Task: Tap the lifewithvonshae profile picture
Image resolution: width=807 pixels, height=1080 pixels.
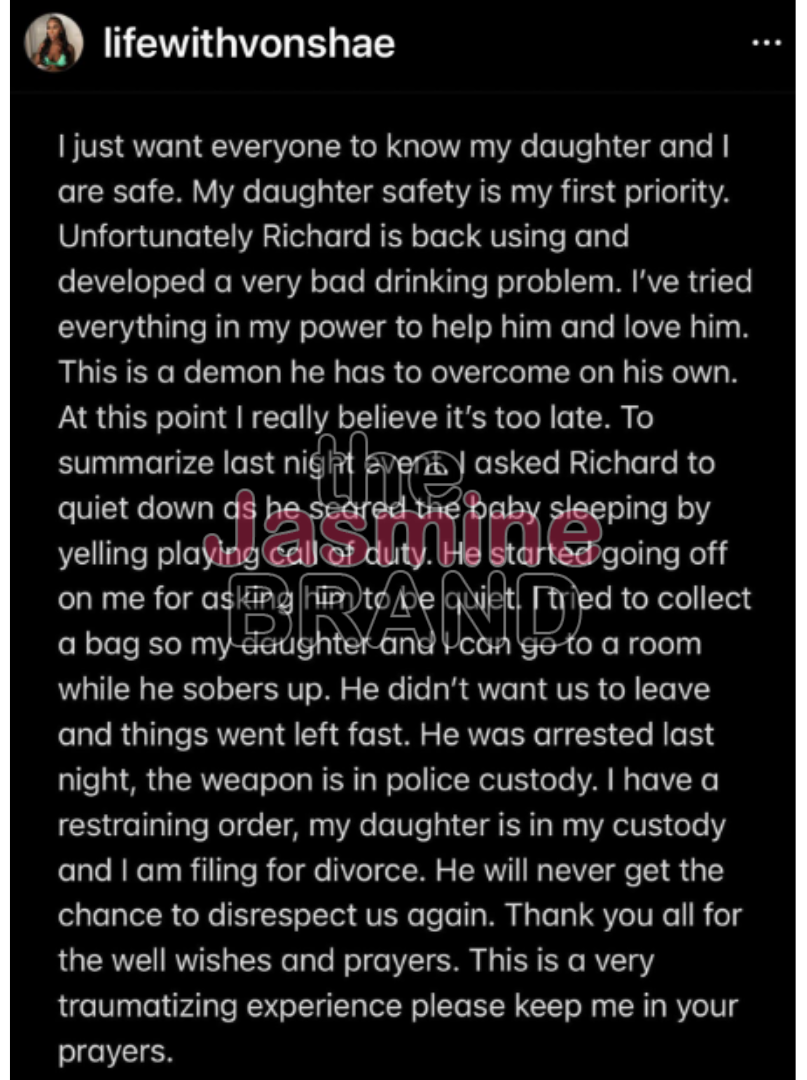Action: tap(54, 43)
